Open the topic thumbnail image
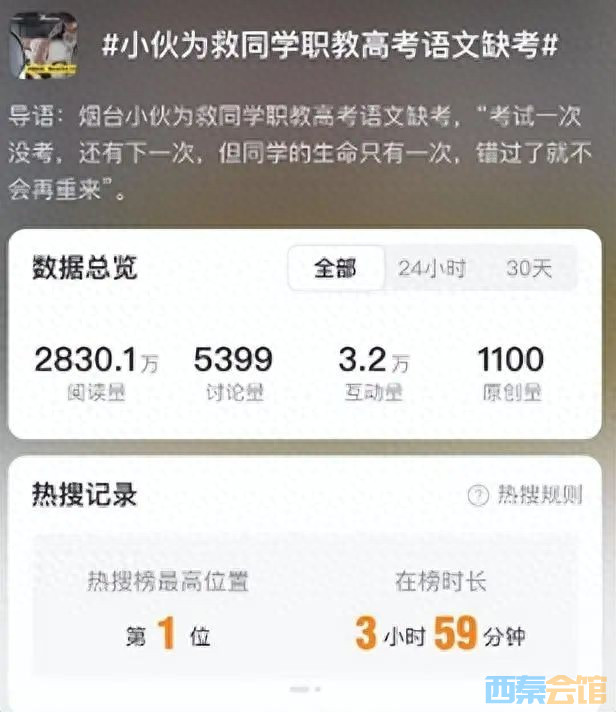This screenshot has width=616, height=712. click(x=43, y=46)
